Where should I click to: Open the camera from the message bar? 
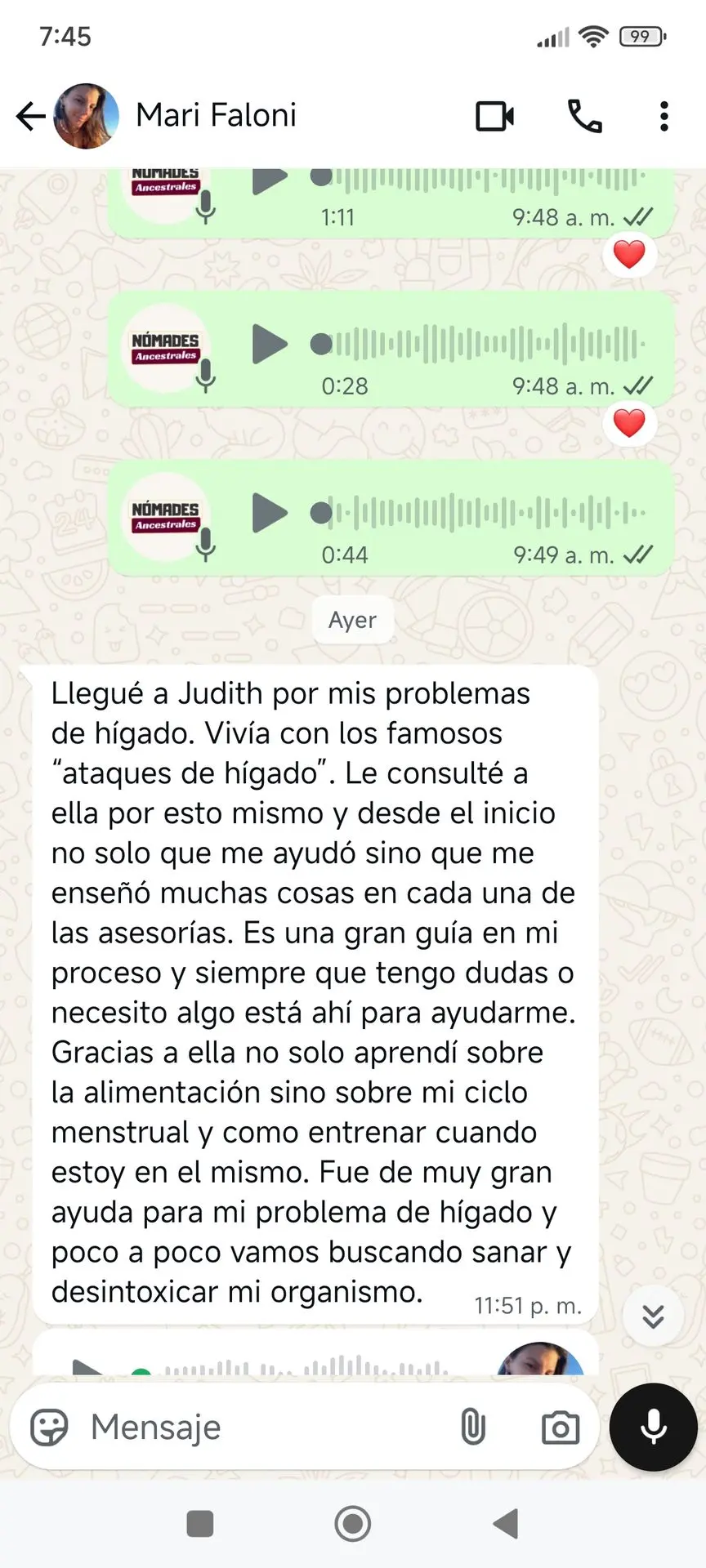(560, 1428)
